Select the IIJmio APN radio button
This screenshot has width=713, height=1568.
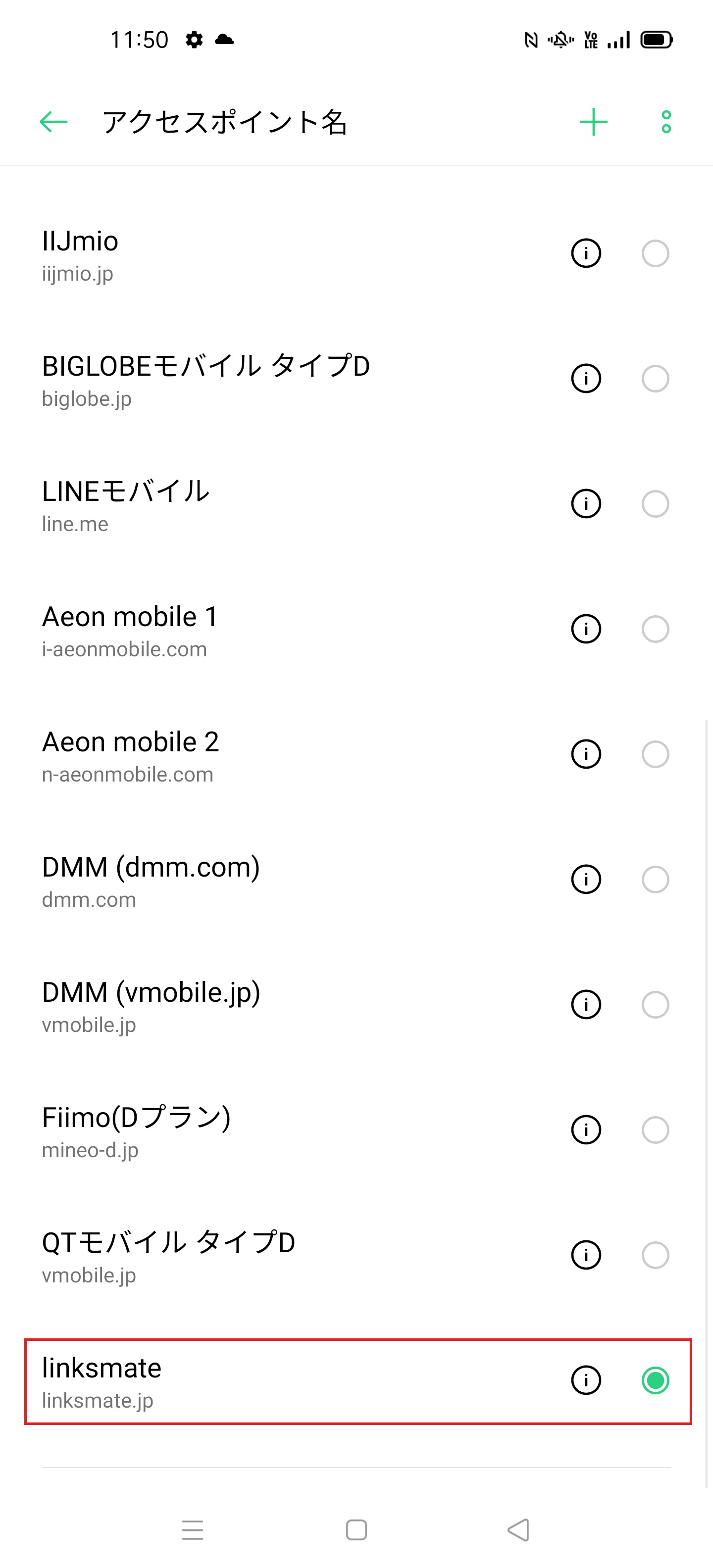(655, 254)
